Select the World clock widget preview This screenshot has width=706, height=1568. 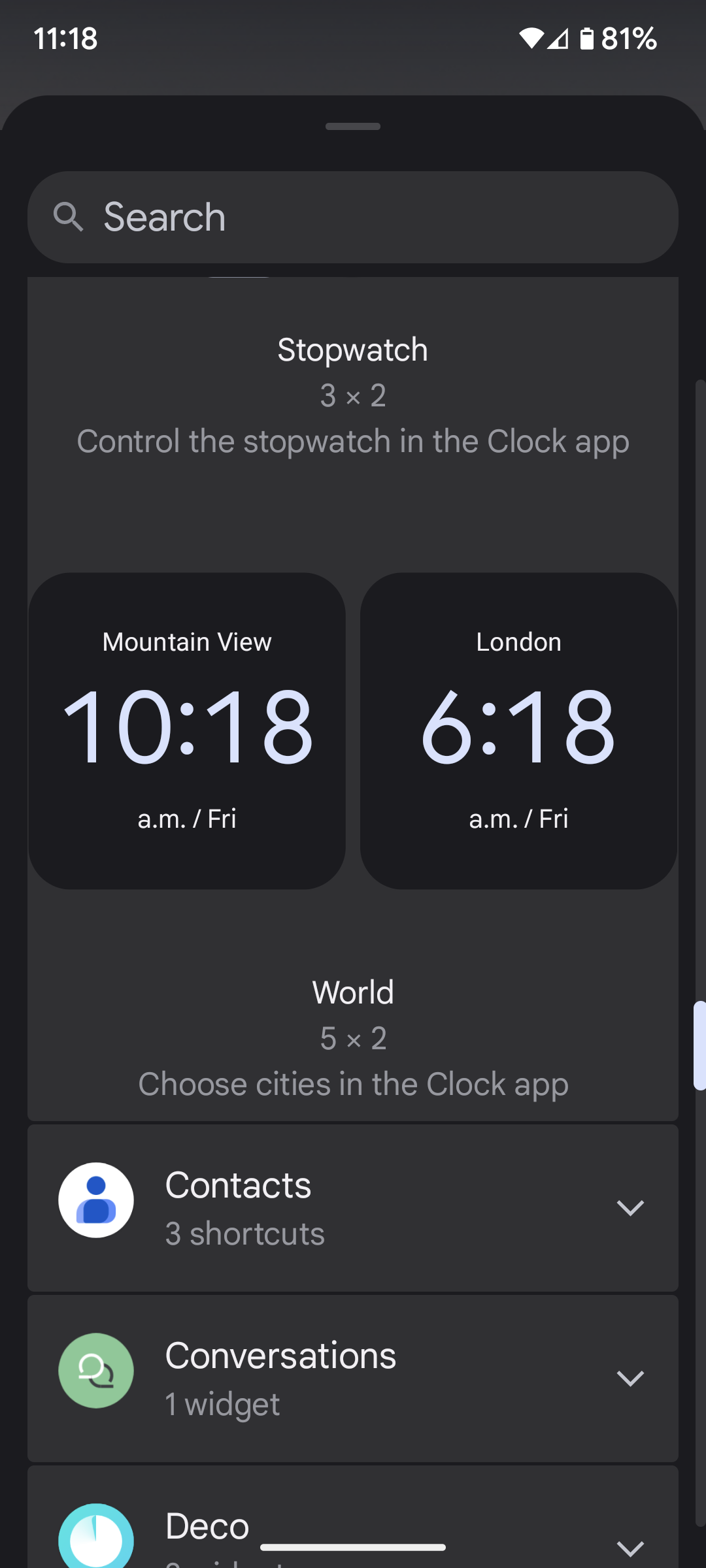pyautogui.click(x=353, y=730)
